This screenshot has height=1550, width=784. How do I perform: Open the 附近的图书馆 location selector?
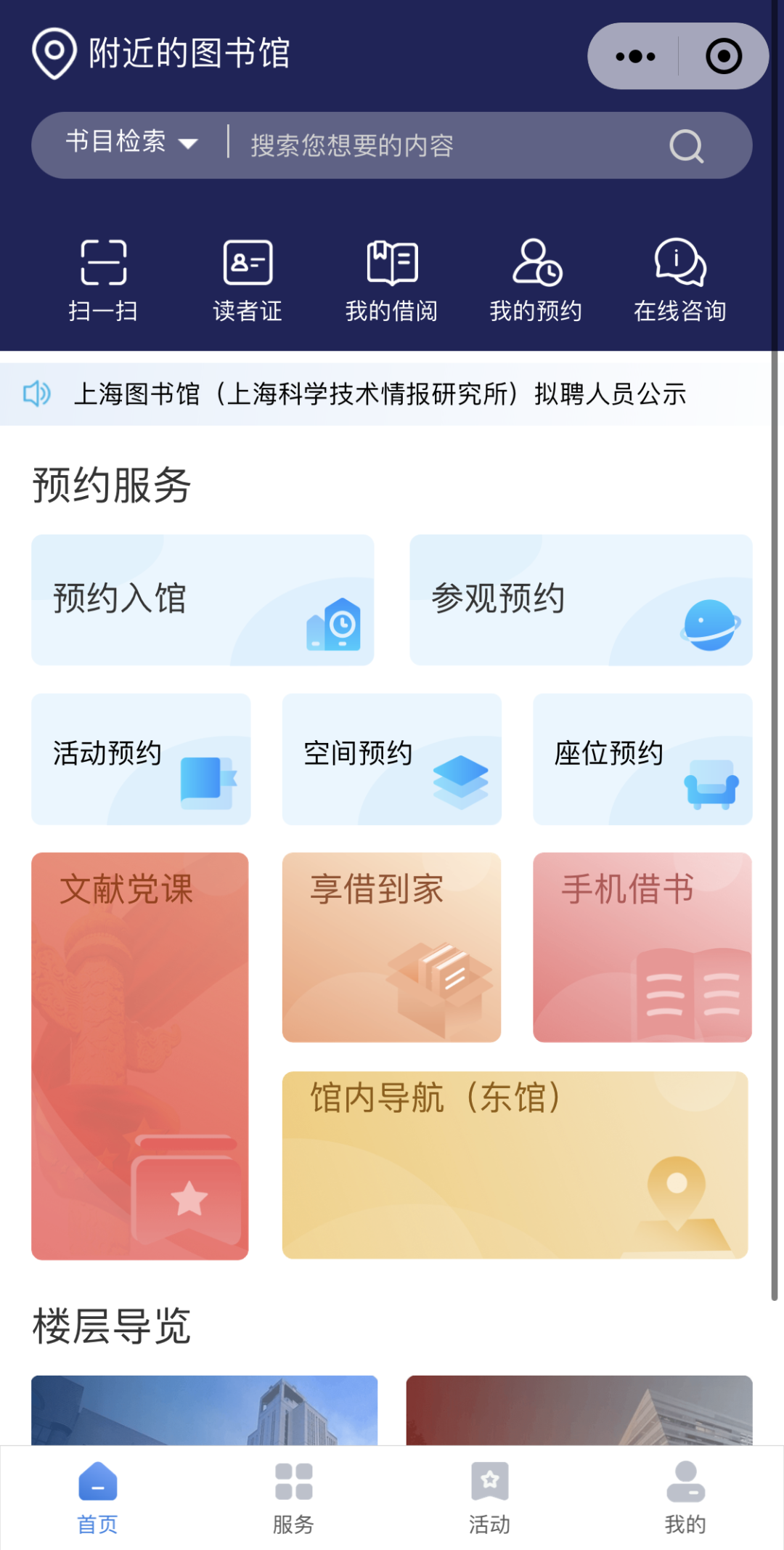161,53
